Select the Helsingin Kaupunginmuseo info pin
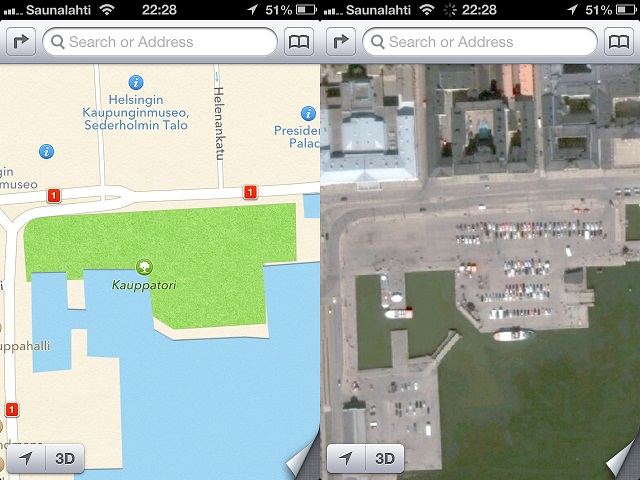The image size is (640, 480). (x=136, y=82)
